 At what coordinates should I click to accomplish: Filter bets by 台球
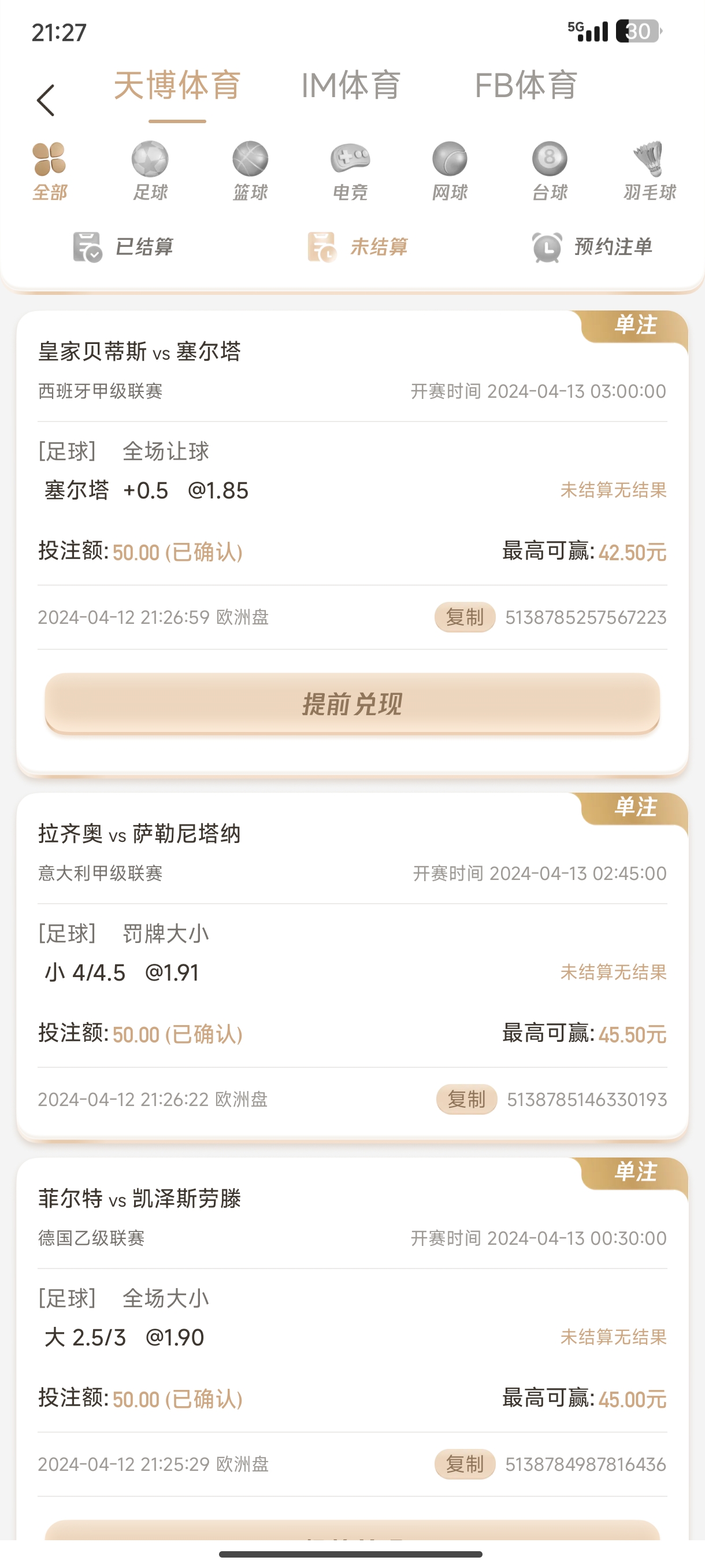[550, 171]
